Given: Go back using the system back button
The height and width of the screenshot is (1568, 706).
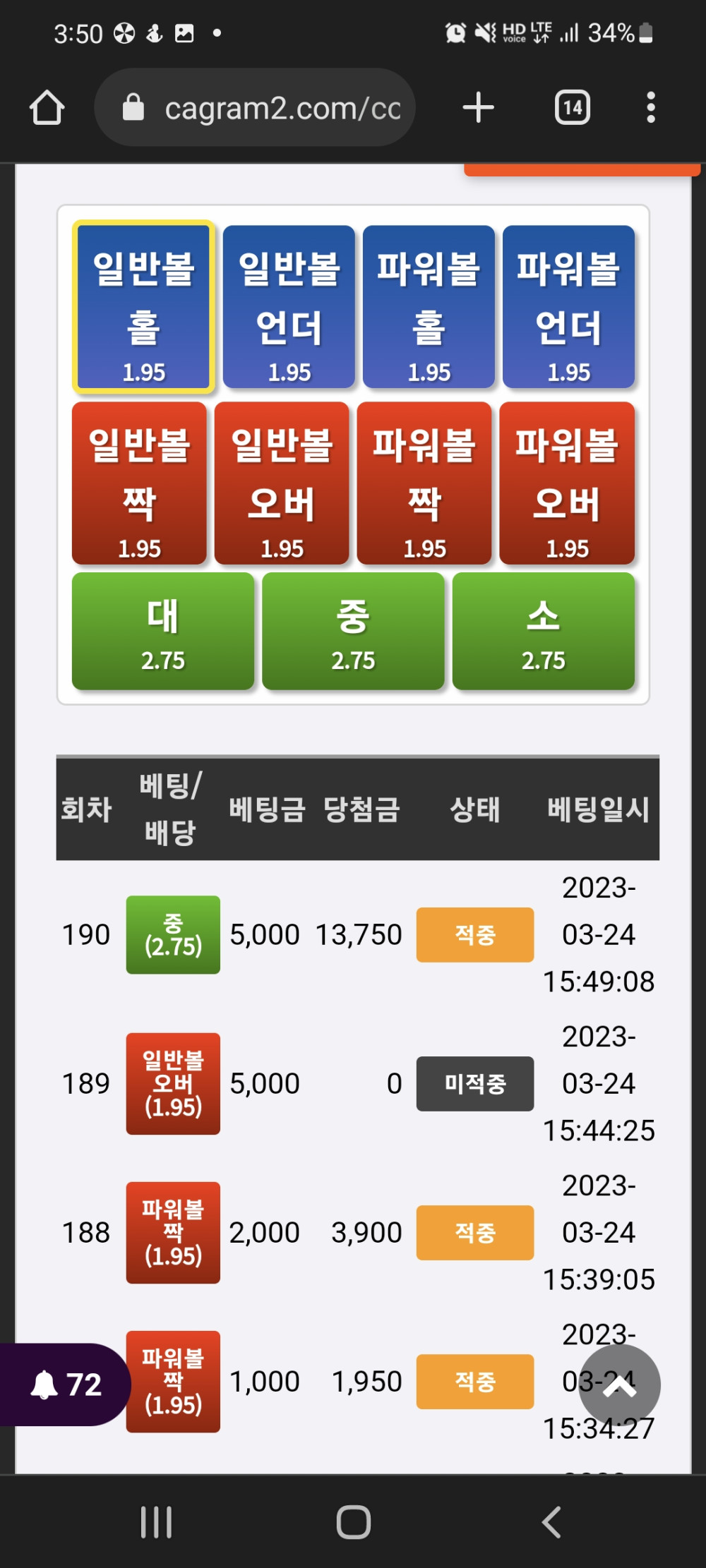Looking at the screenshot, I should point(551,1521).
